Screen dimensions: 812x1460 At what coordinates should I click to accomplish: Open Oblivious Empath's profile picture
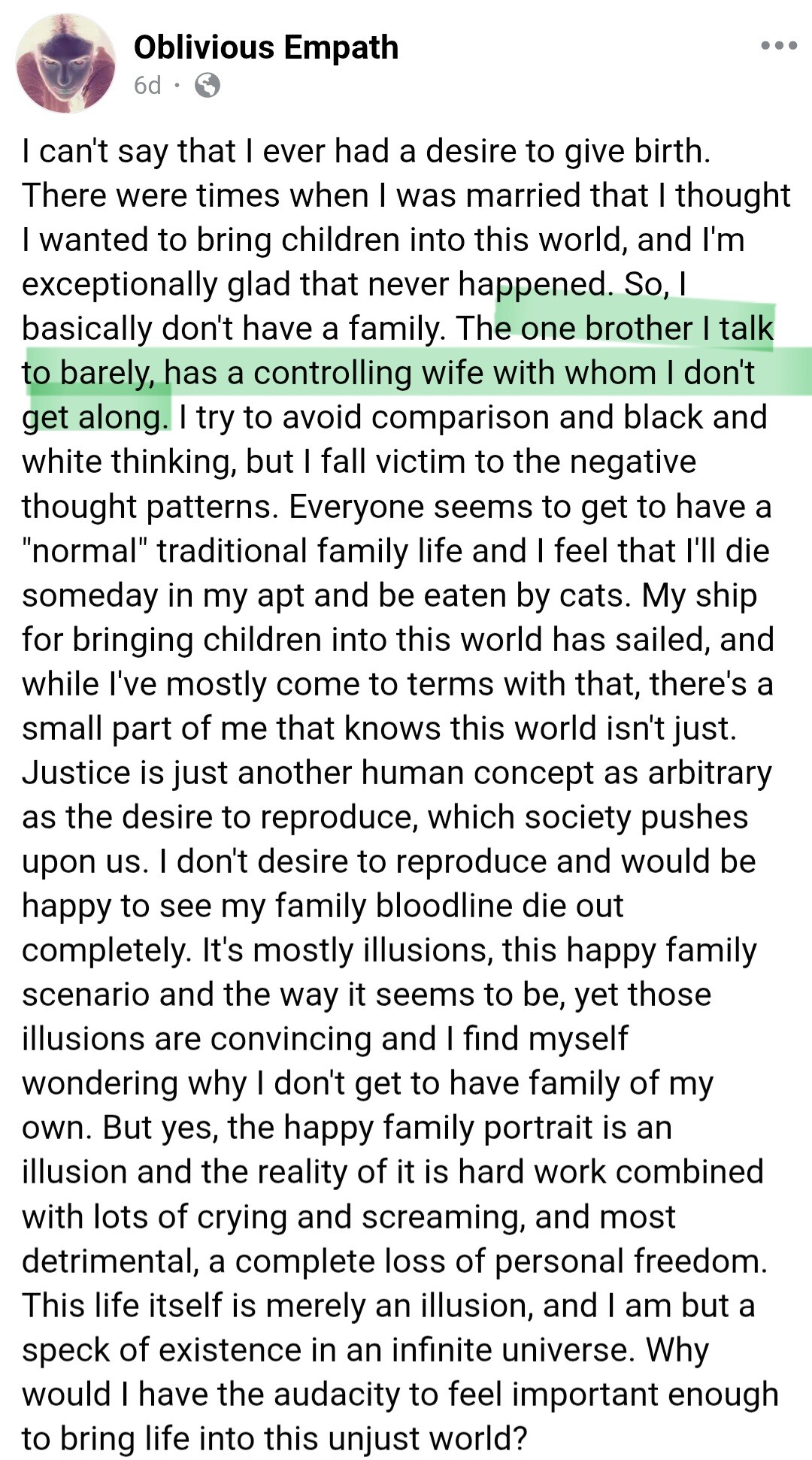pyautogui.click(x=66, y=63)
